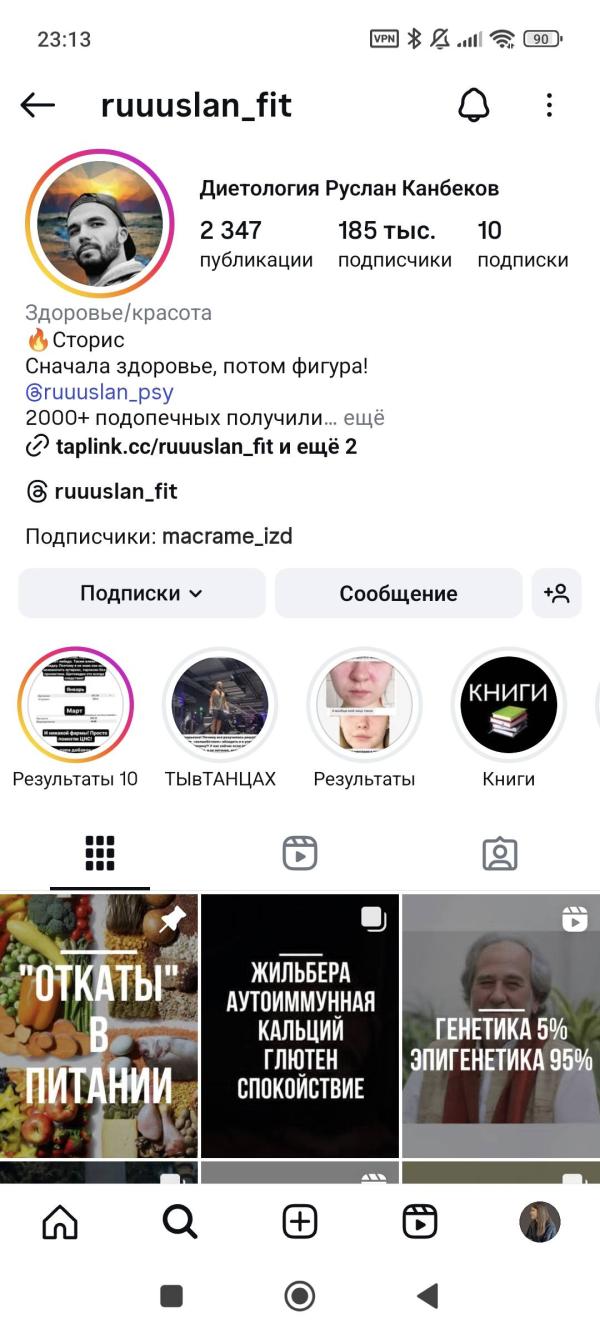The width and height of the screenshot is (600, 1332).
Task: Switch to the tagged photos tab
Action: (x=499, y=853)
